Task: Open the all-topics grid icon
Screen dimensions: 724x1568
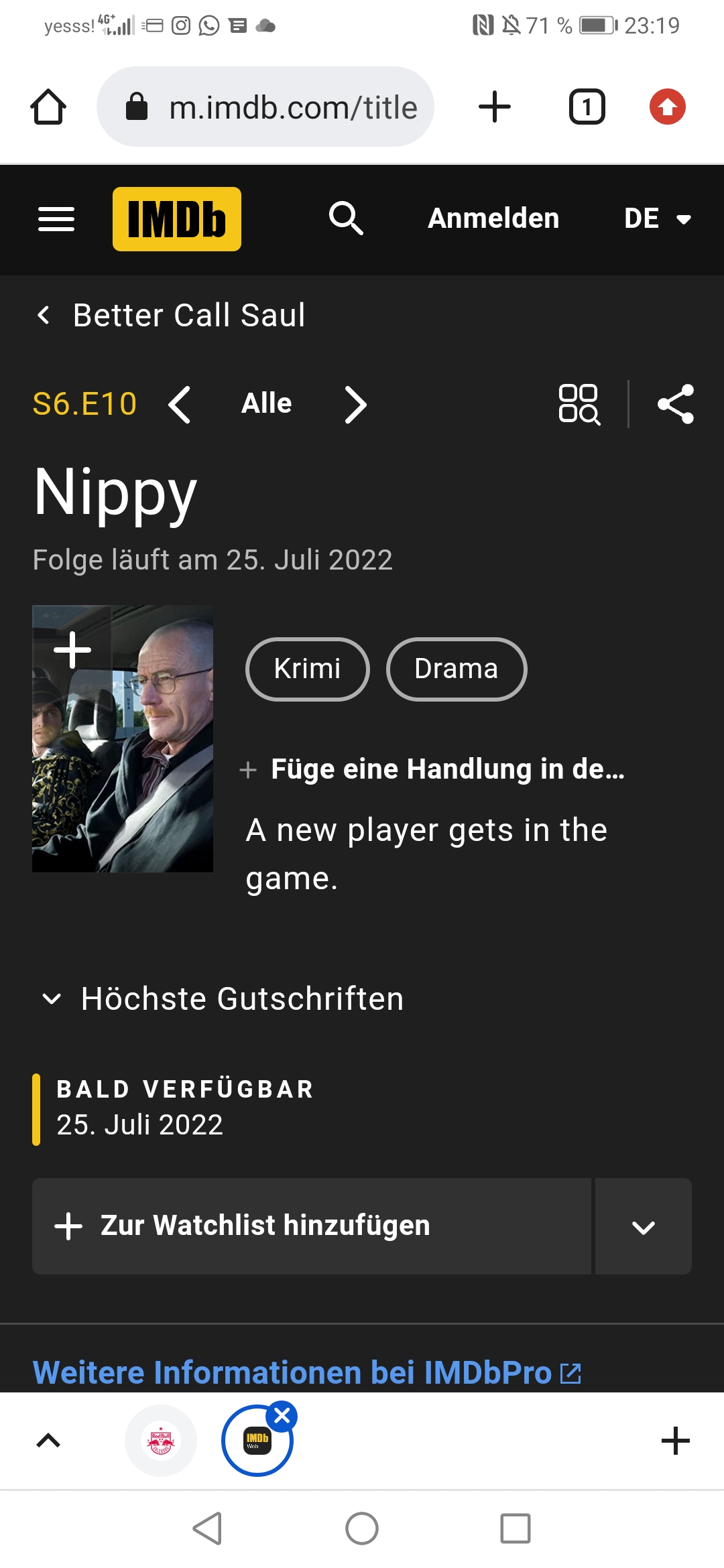Action: (x=579, y=404)
